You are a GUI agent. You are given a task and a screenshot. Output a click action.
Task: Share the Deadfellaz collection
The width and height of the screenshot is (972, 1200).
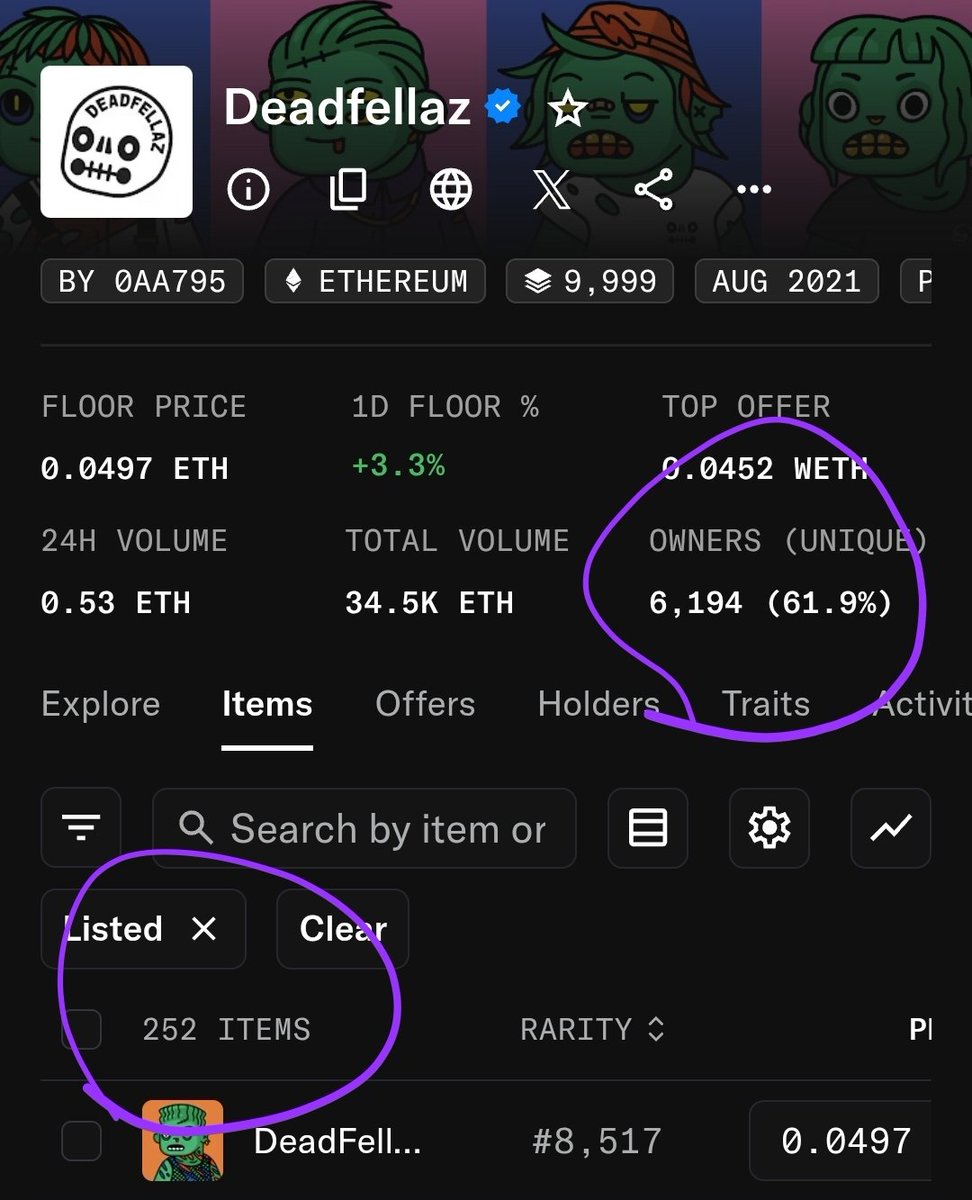[653, 189]
